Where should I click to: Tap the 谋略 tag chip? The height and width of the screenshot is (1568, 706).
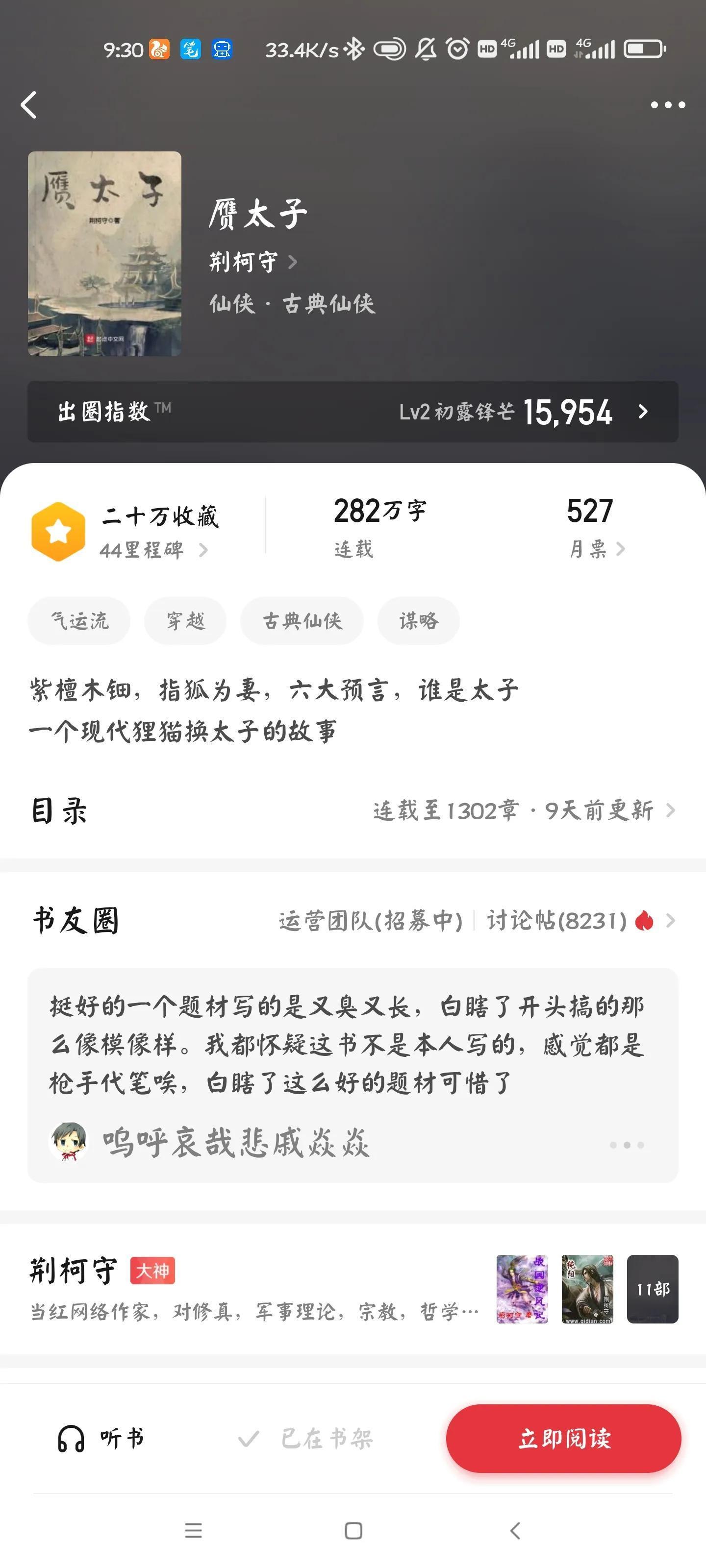coord(419,621)
